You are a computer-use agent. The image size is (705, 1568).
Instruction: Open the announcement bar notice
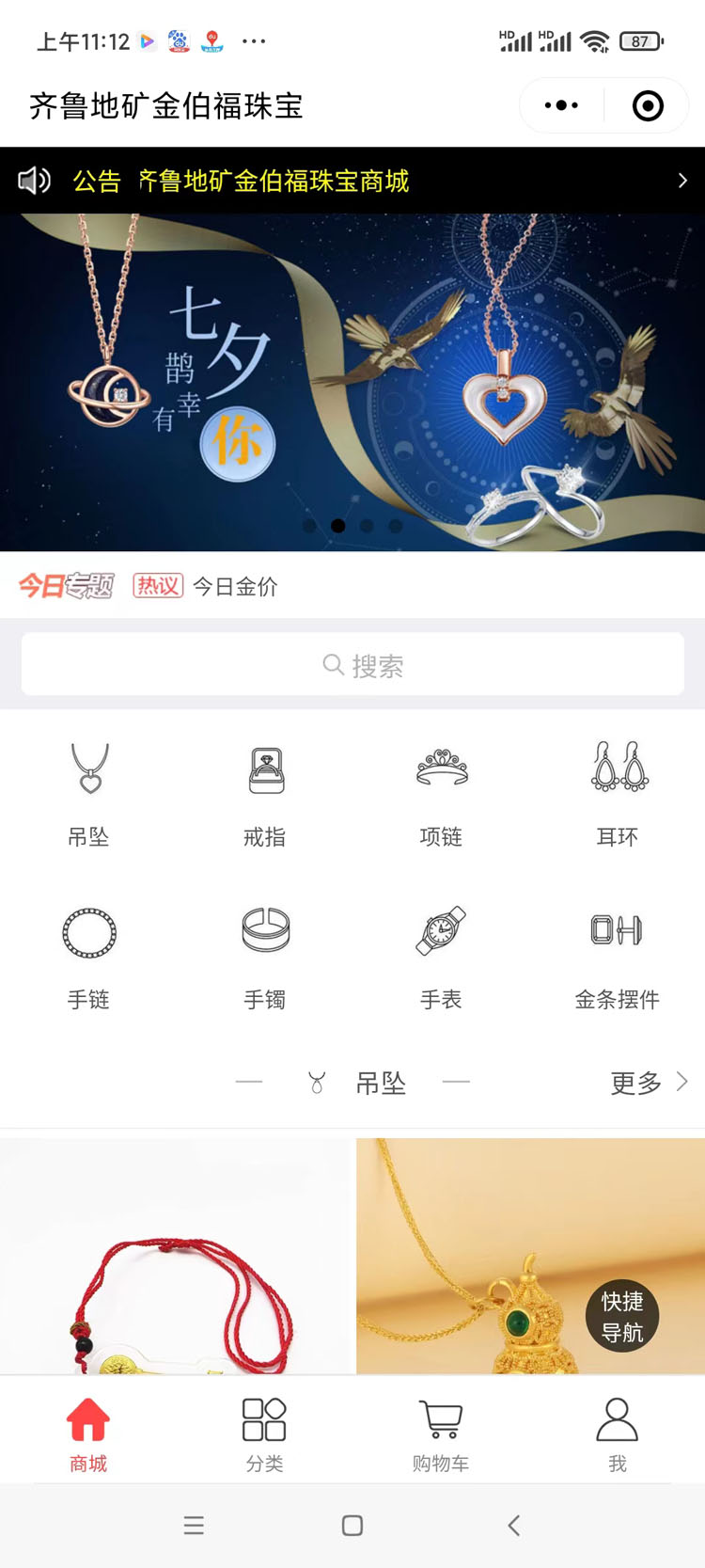click(x=352, y=181)
